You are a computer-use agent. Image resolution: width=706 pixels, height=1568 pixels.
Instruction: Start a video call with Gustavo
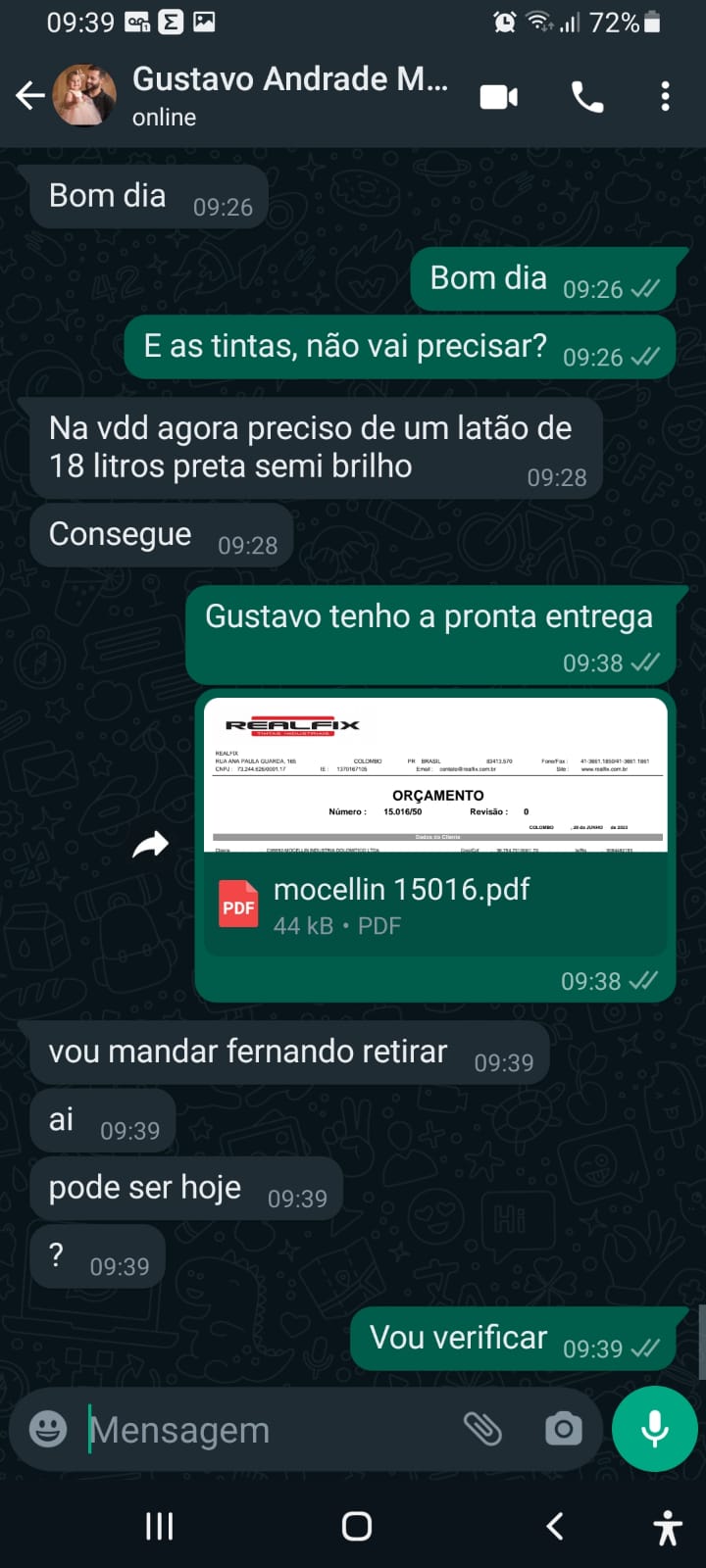tap(499, 97)
